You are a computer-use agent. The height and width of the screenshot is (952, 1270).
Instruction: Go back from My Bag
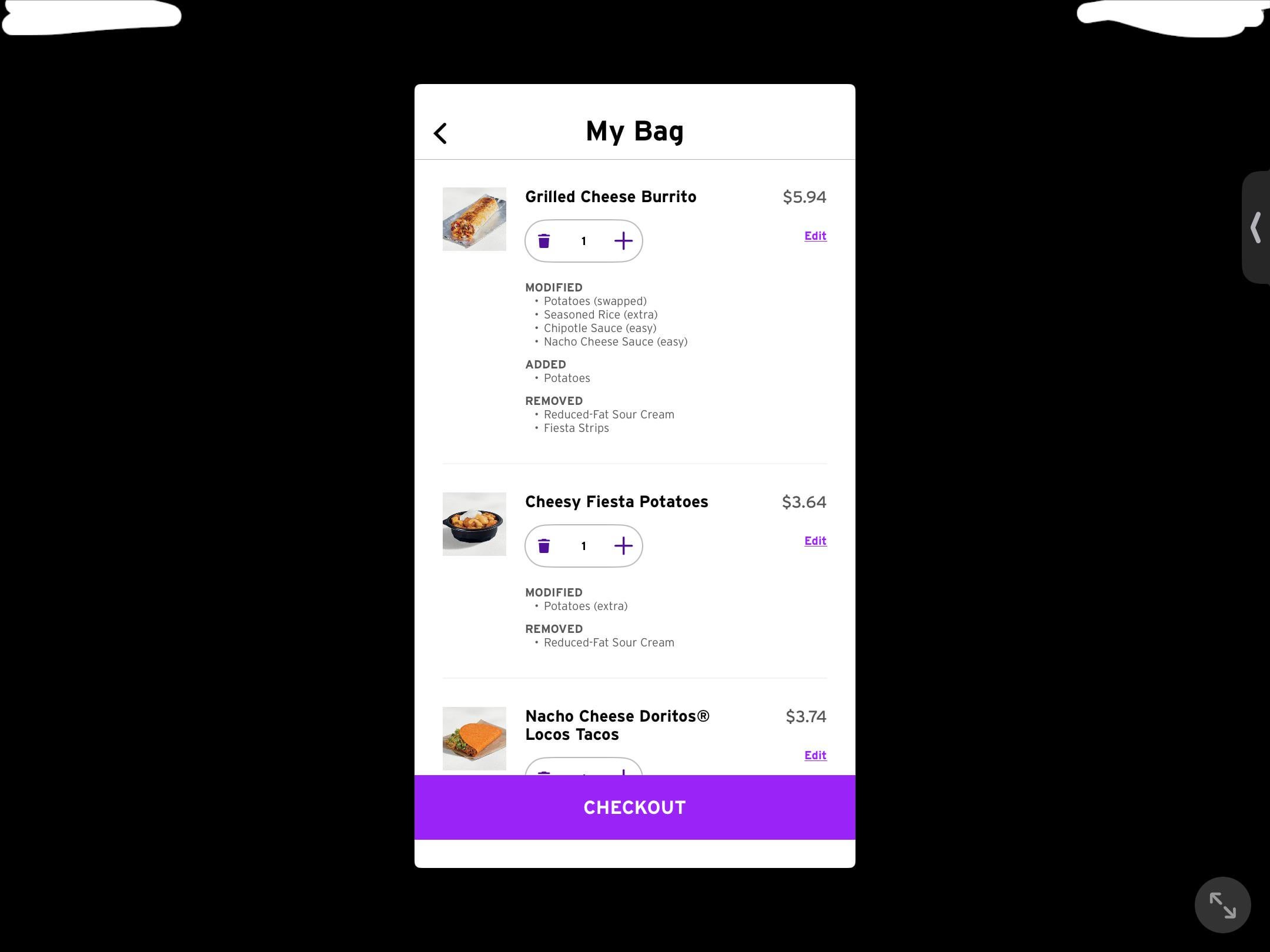440,133
